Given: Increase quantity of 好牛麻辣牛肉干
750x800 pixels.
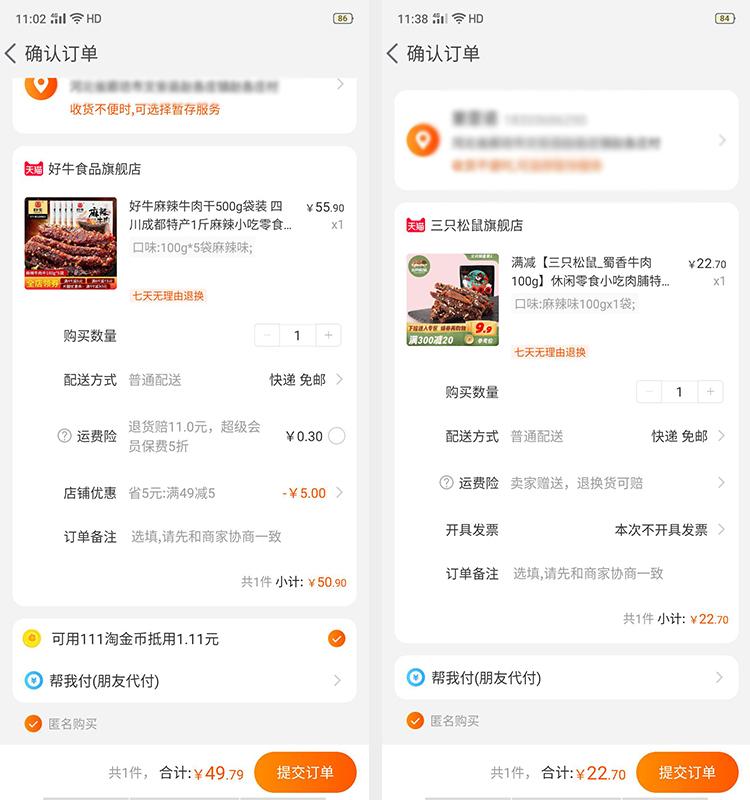Looking at the screenshot, I should (x=329, y=336).
